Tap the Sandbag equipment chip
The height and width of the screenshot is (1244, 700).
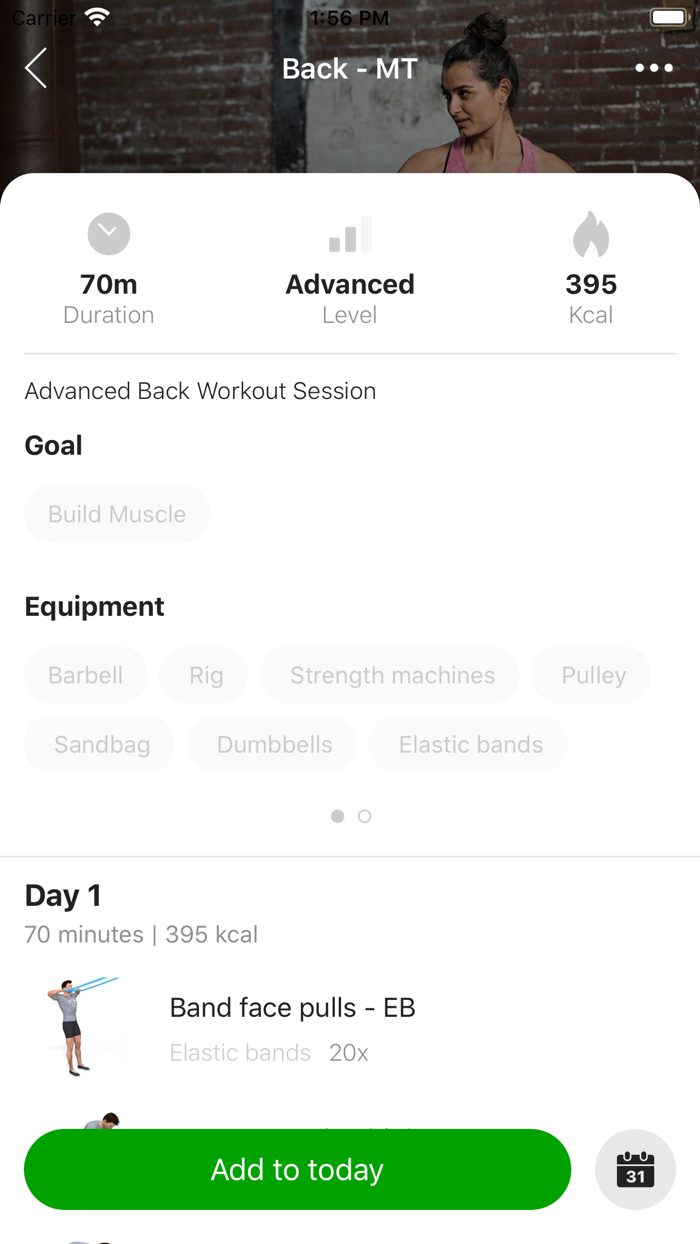(102, 745)
